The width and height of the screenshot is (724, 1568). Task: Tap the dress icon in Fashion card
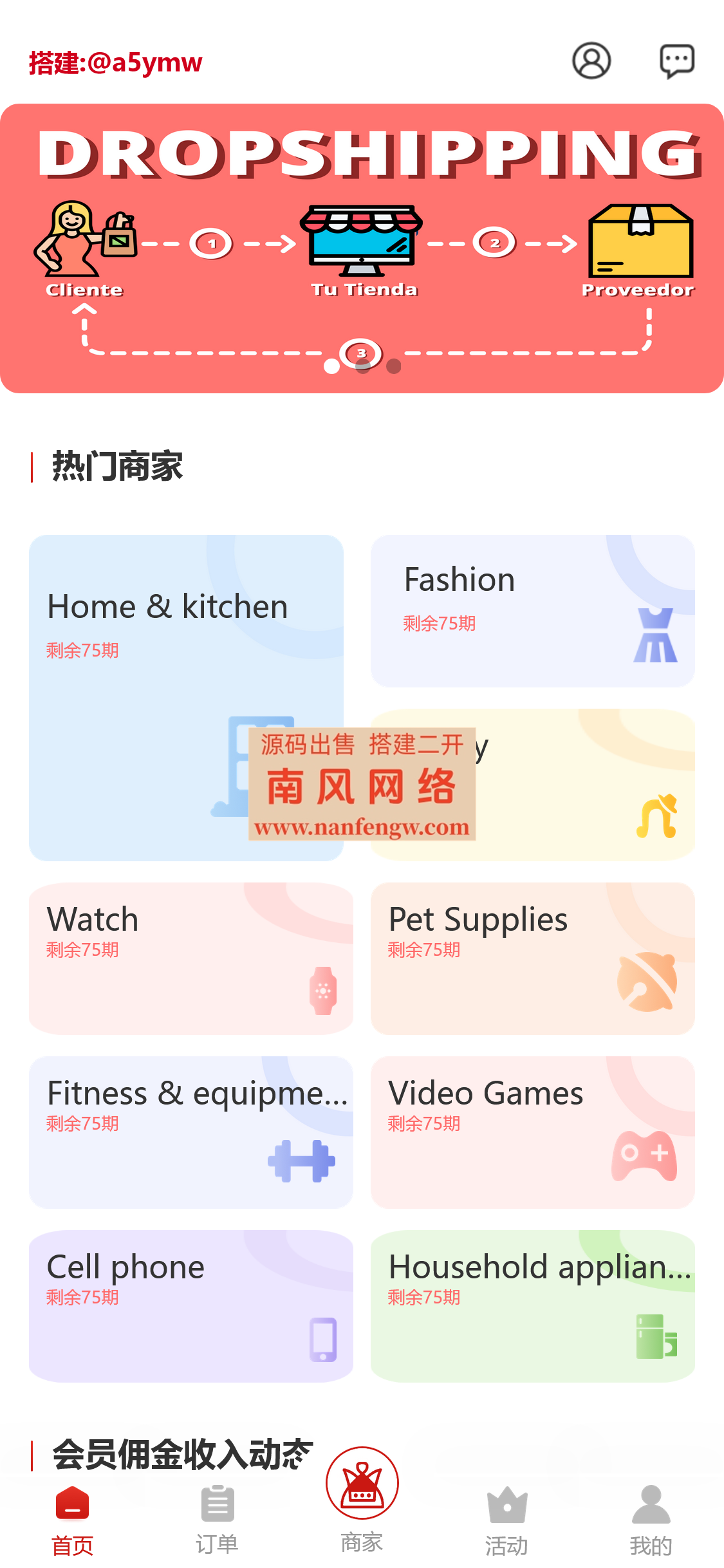654,635
